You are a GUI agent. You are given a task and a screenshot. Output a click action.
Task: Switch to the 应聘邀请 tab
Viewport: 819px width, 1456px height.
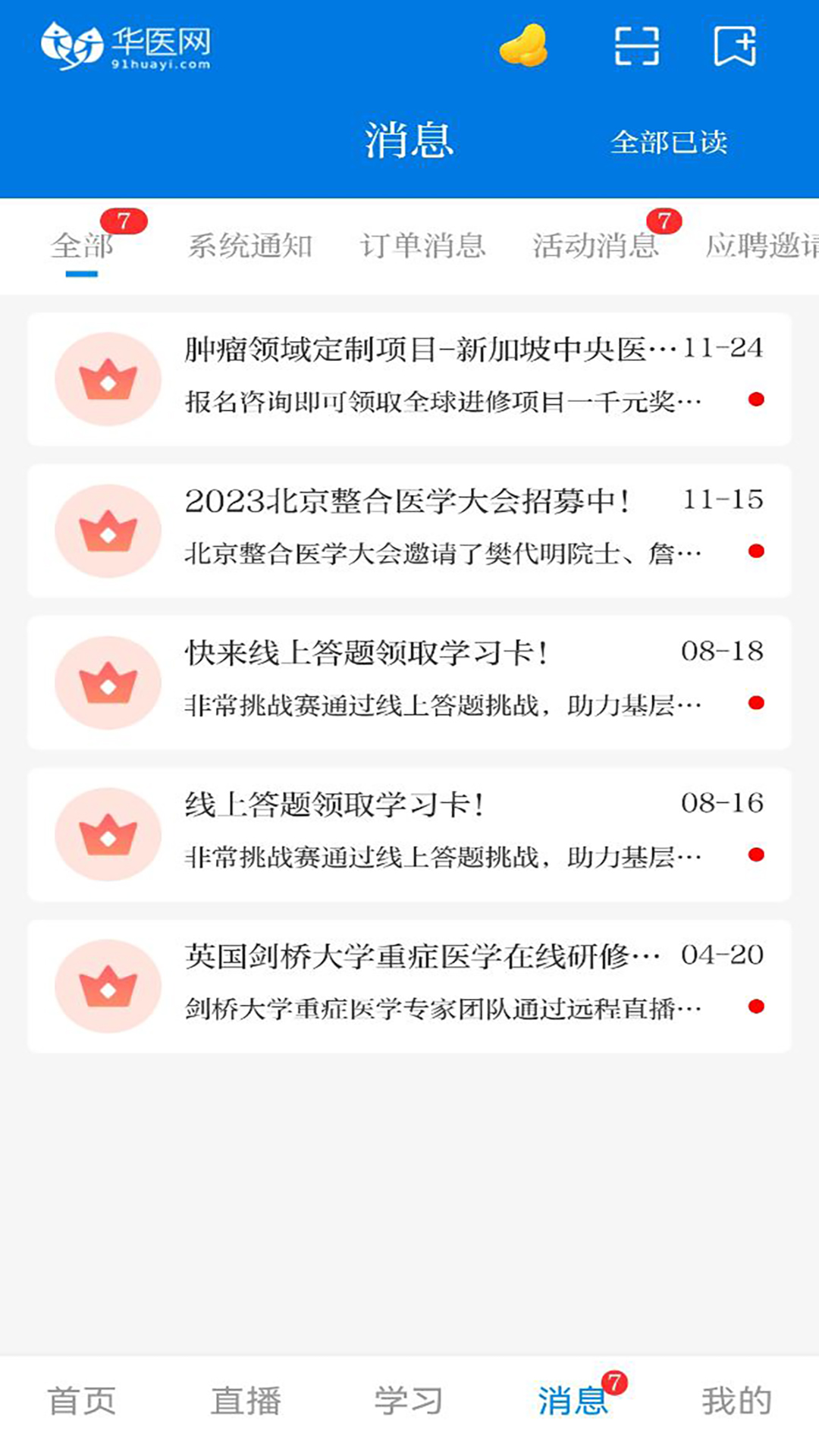[761, 246]
